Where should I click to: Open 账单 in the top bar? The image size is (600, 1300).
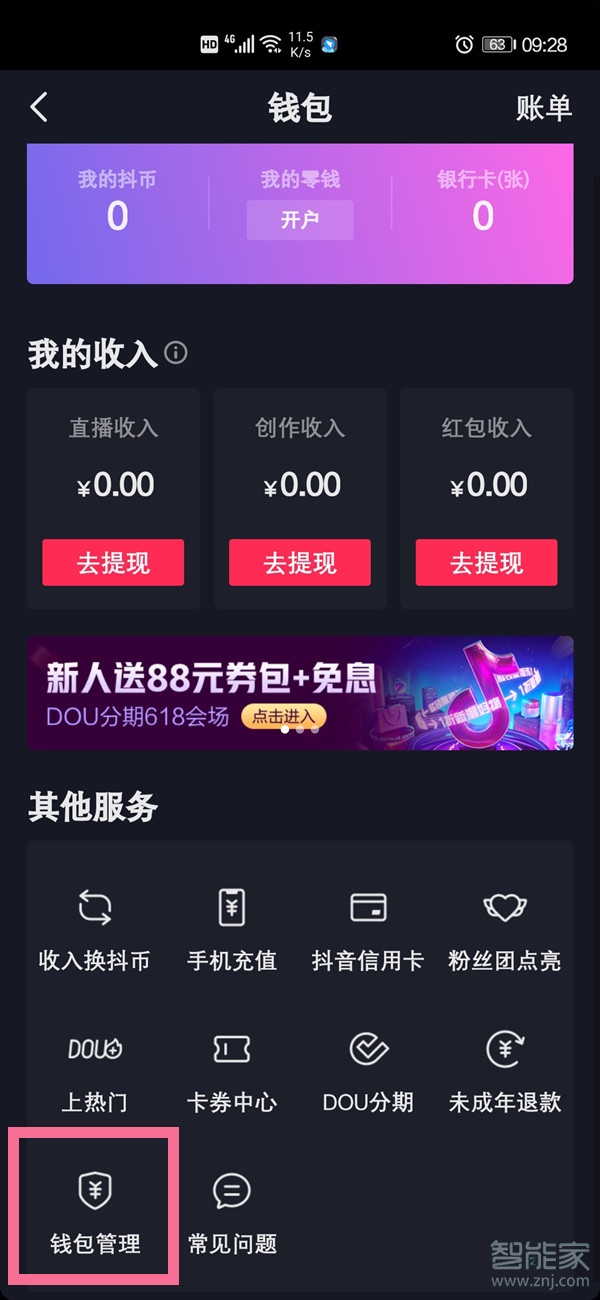[543, 108]
